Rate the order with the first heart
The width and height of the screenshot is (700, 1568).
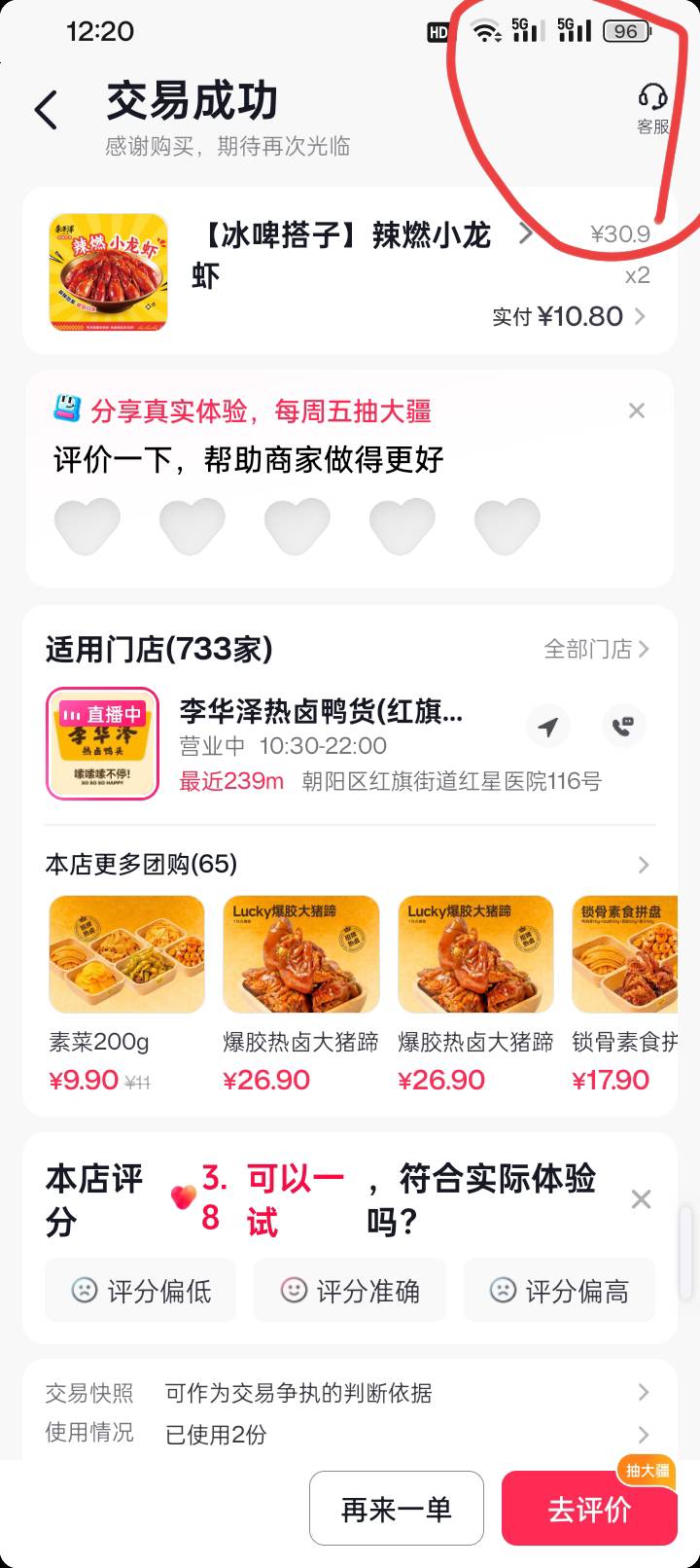click(x=87, y=524)
